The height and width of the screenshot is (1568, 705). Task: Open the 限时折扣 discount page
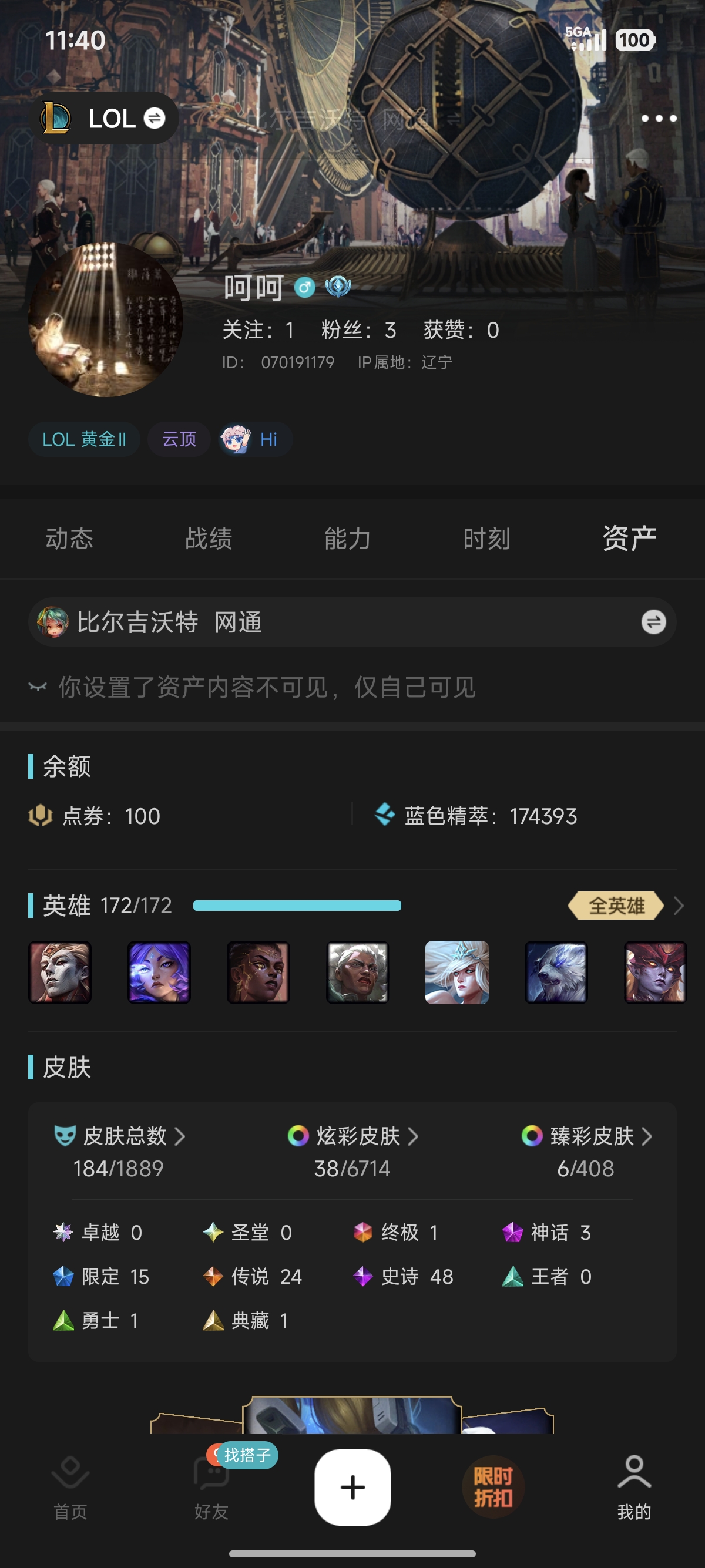(493, 1486)
